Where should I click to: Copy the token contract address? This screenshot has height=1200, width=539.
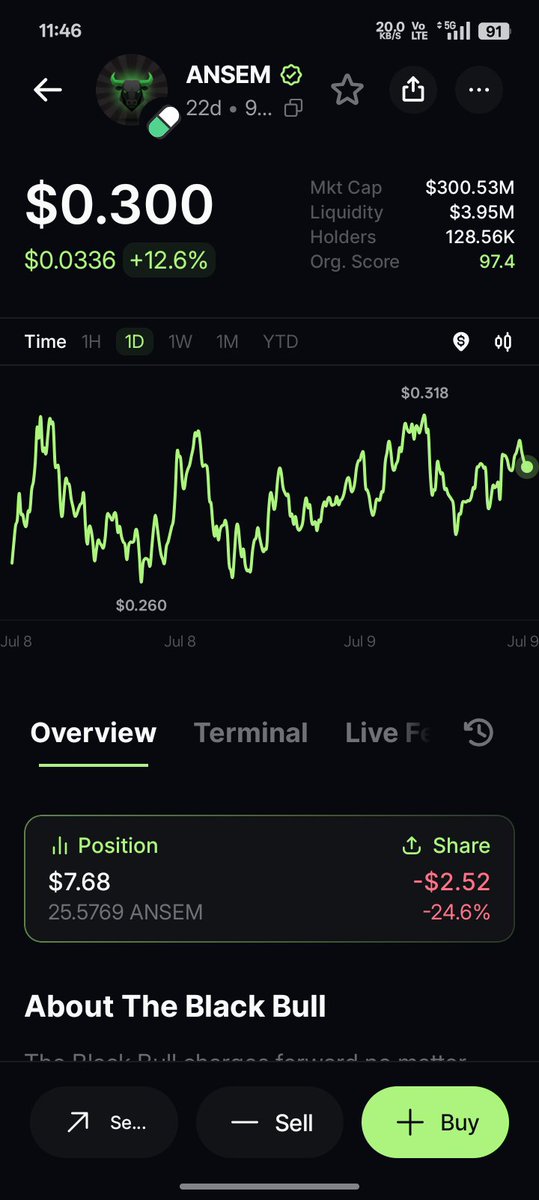point(293,107)
